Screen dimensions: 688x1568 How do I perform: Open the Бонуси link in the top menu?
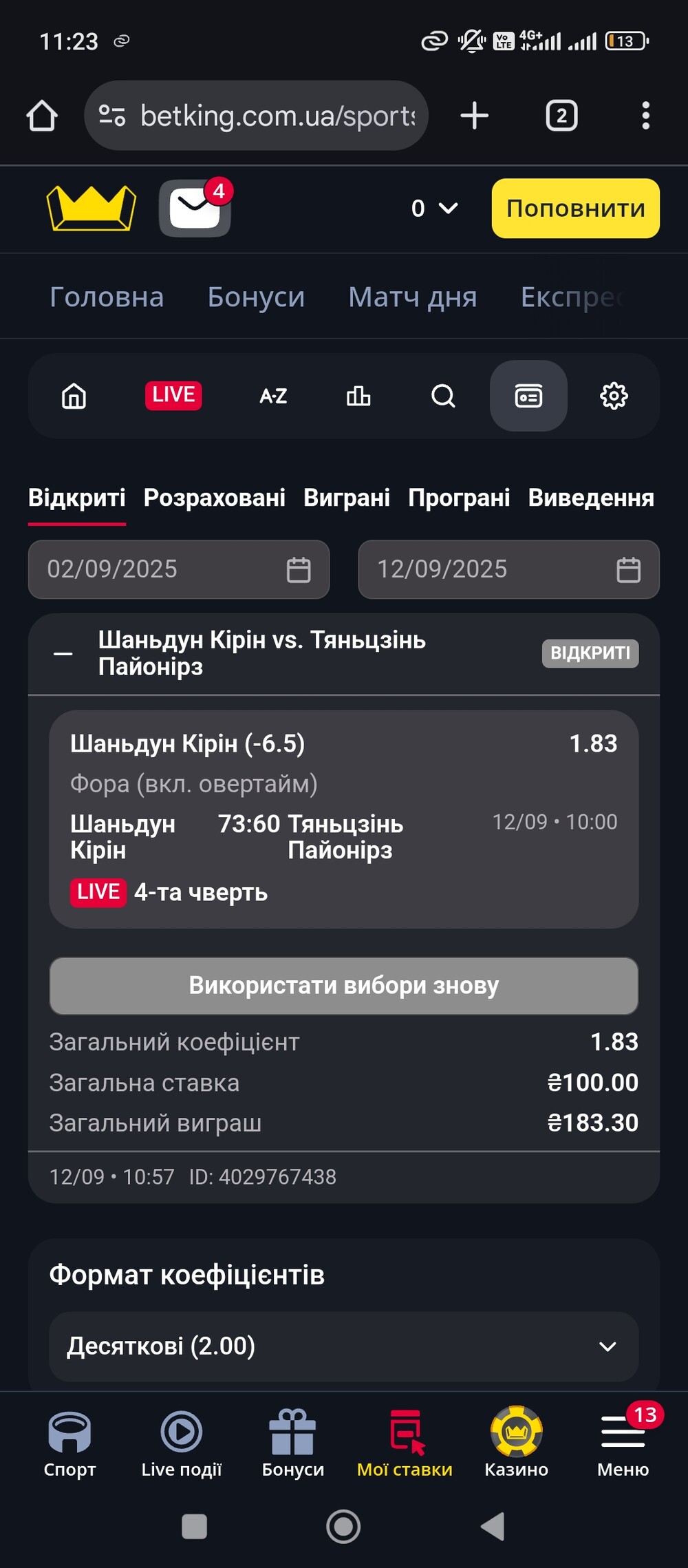pos(256,297)
